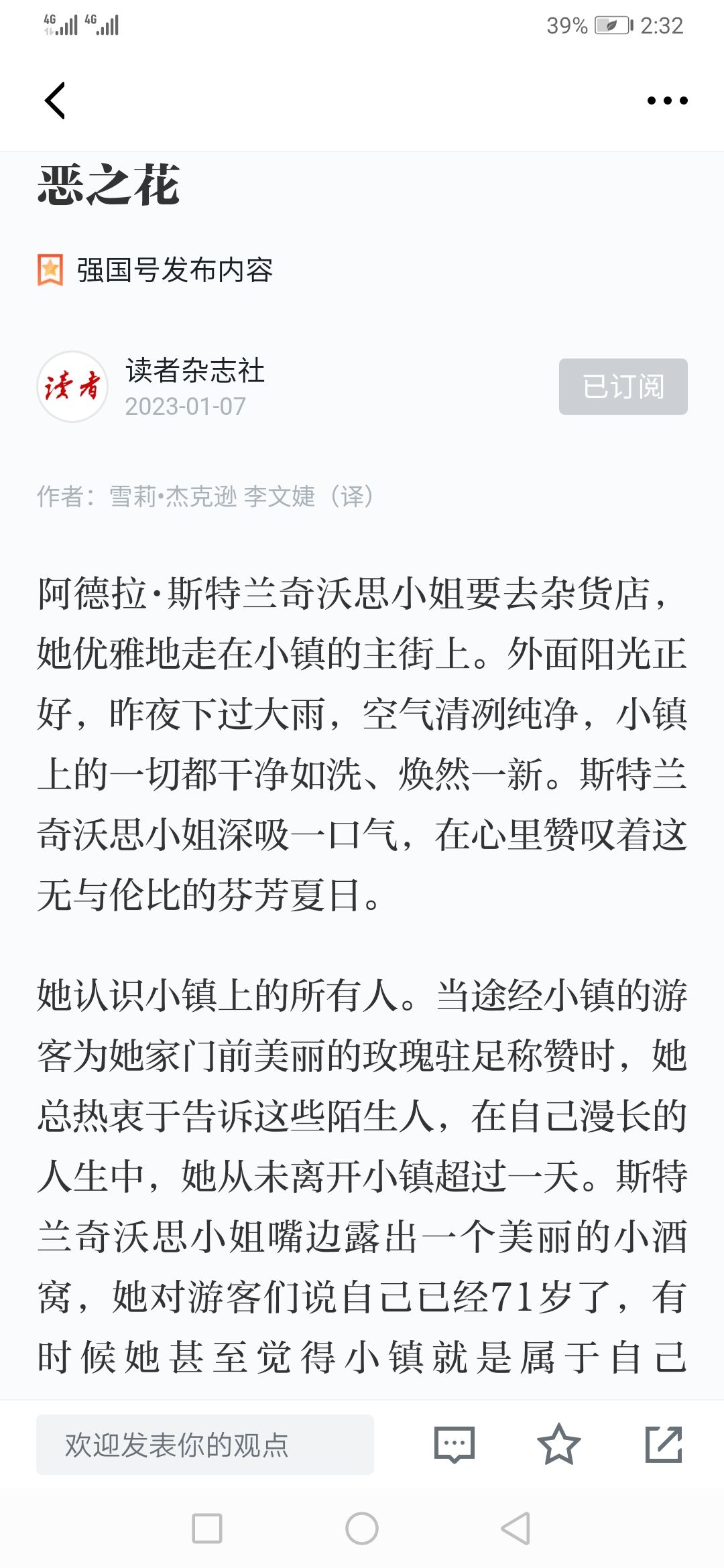Open 读者杂志社 publisher profile
724x1568 pixels.
[194, 371]
